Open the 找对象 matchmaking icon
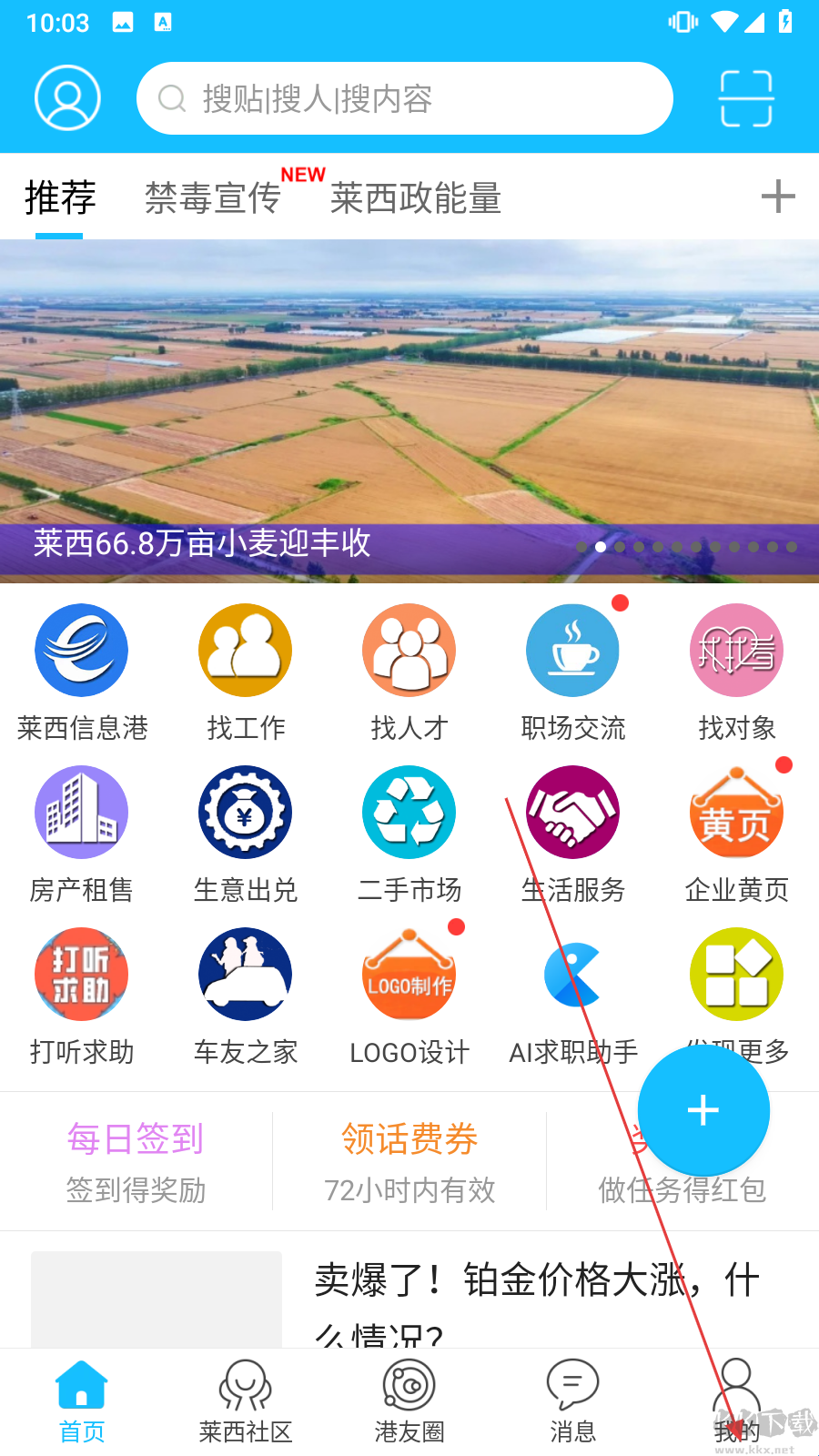 736,650
